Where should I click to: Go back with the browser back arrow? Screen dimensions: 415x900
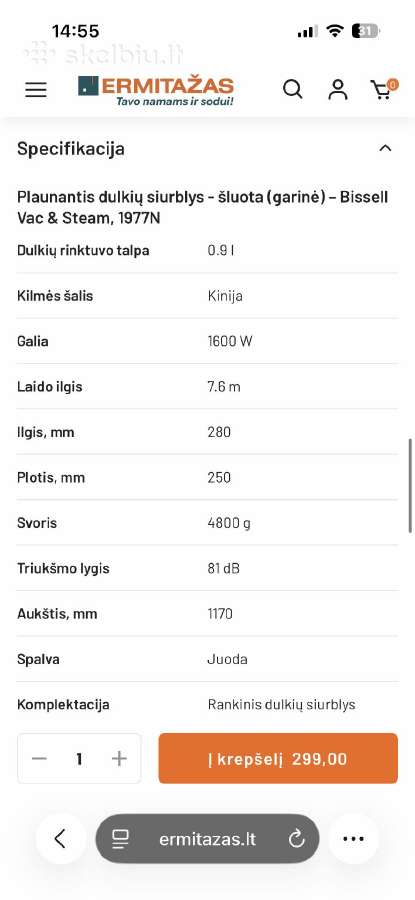pyautogui.click(x=60, y=839)
